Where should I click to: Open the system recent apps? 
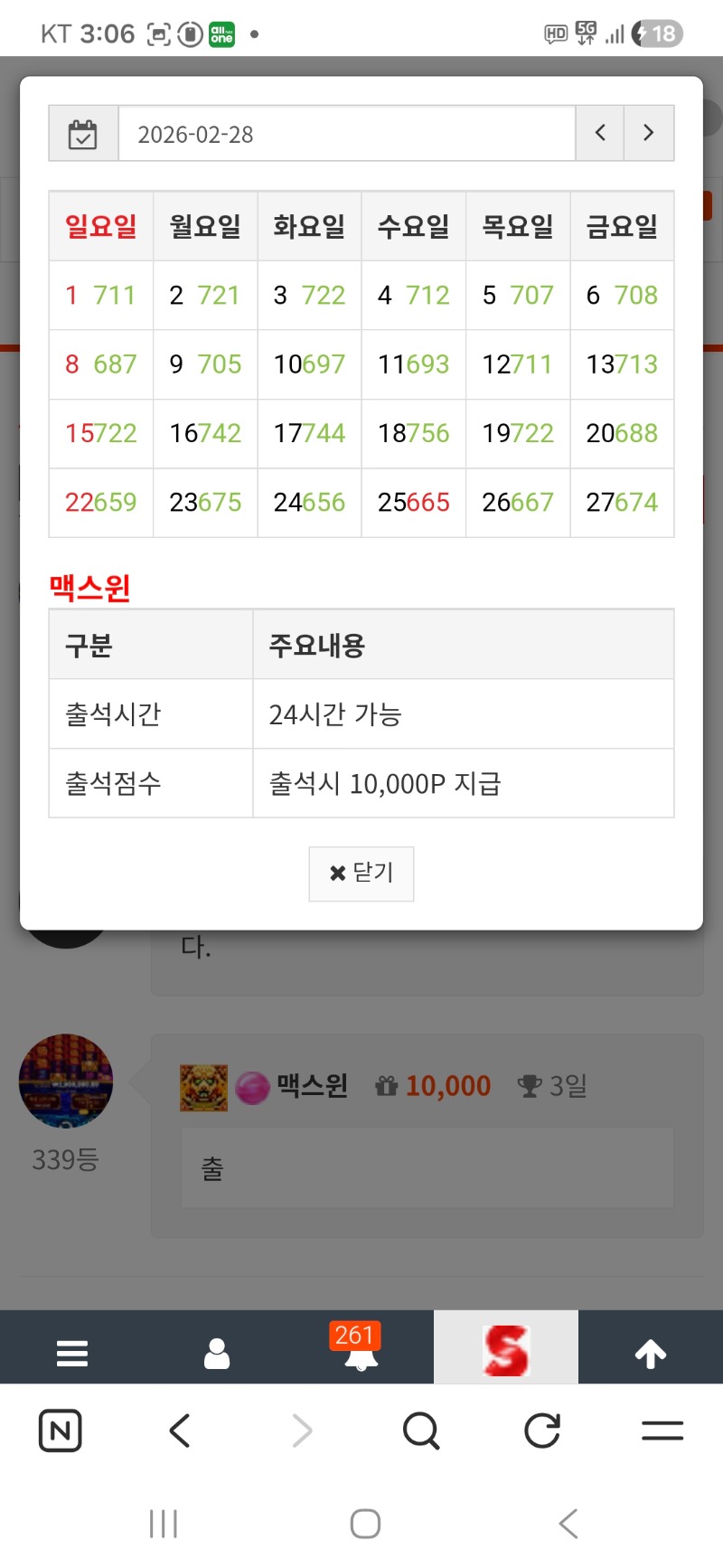tap(164, 1524)
